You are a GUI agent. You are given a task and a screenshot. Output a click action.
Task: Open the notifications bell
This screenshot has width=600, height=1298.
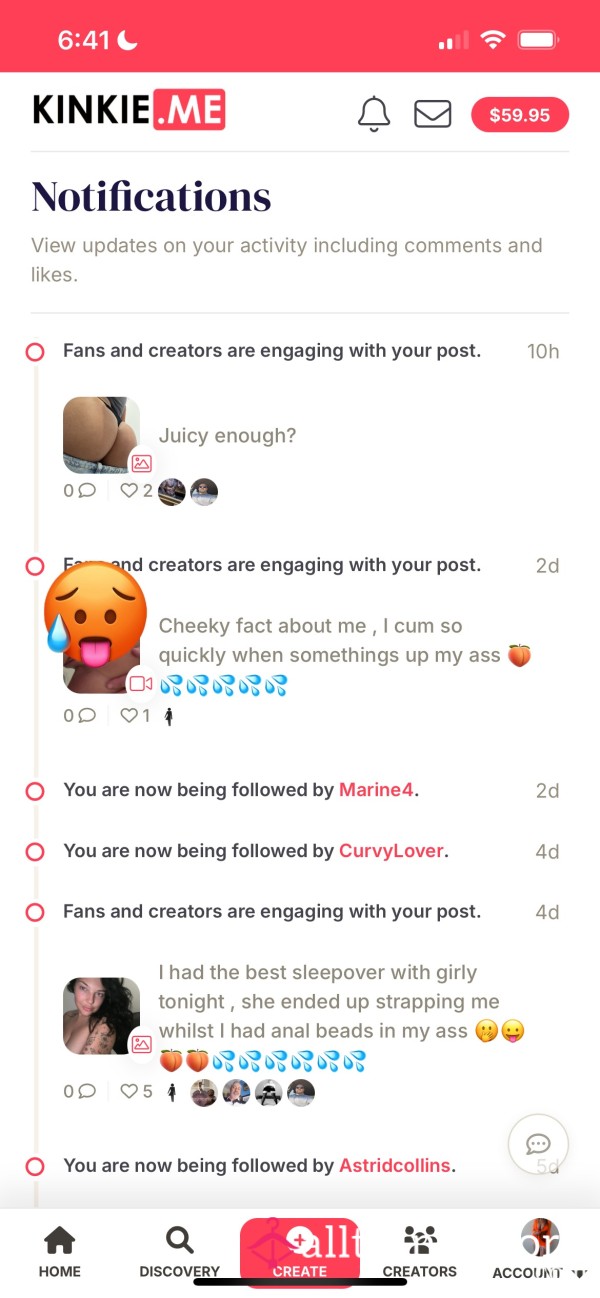(x=374, y=114)
